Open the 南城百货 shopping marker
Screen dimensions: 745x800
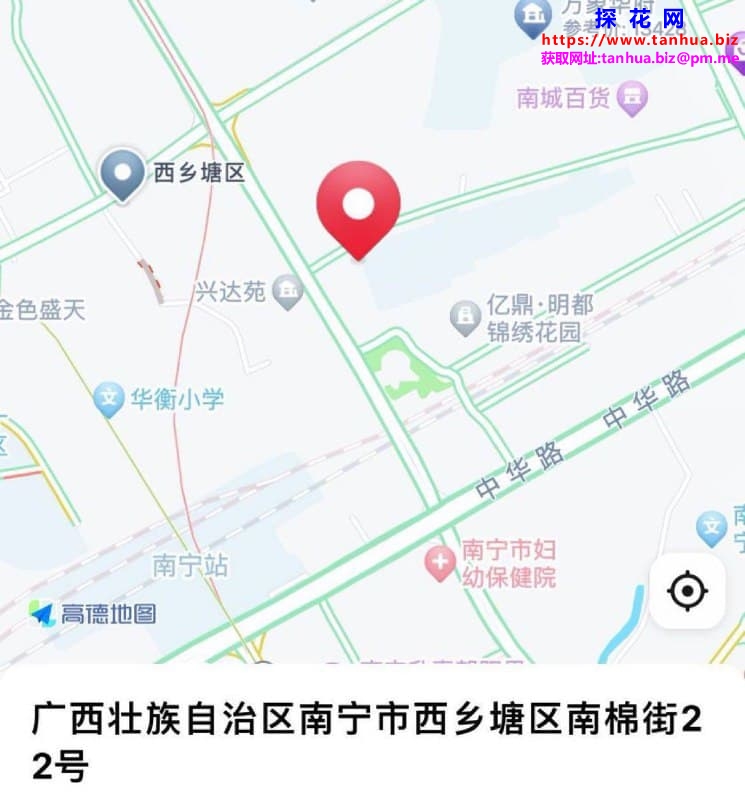(x=632, y=97)
